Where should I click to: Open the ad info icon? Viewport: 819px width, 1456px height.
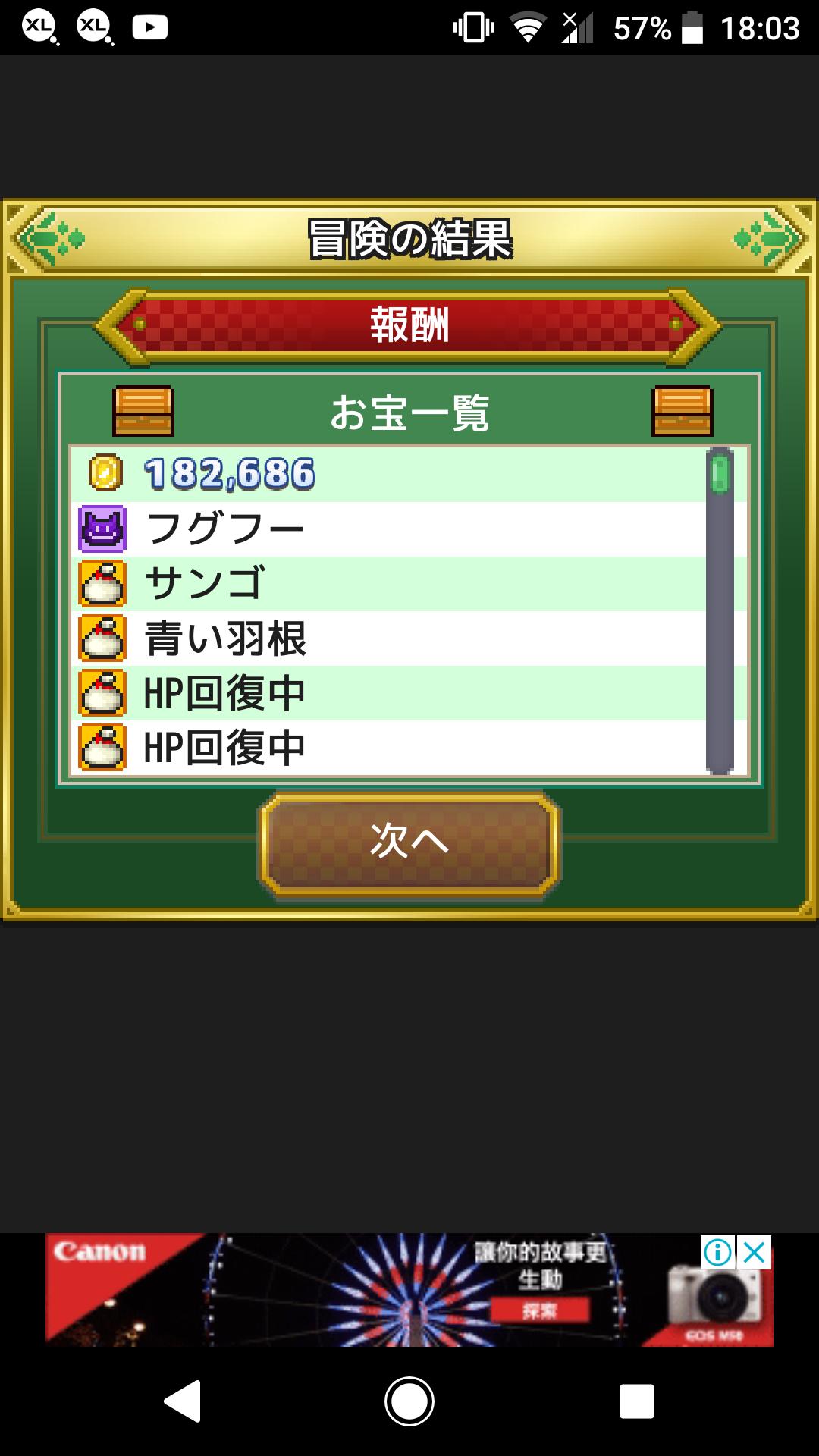click(x=717, y=1253)
